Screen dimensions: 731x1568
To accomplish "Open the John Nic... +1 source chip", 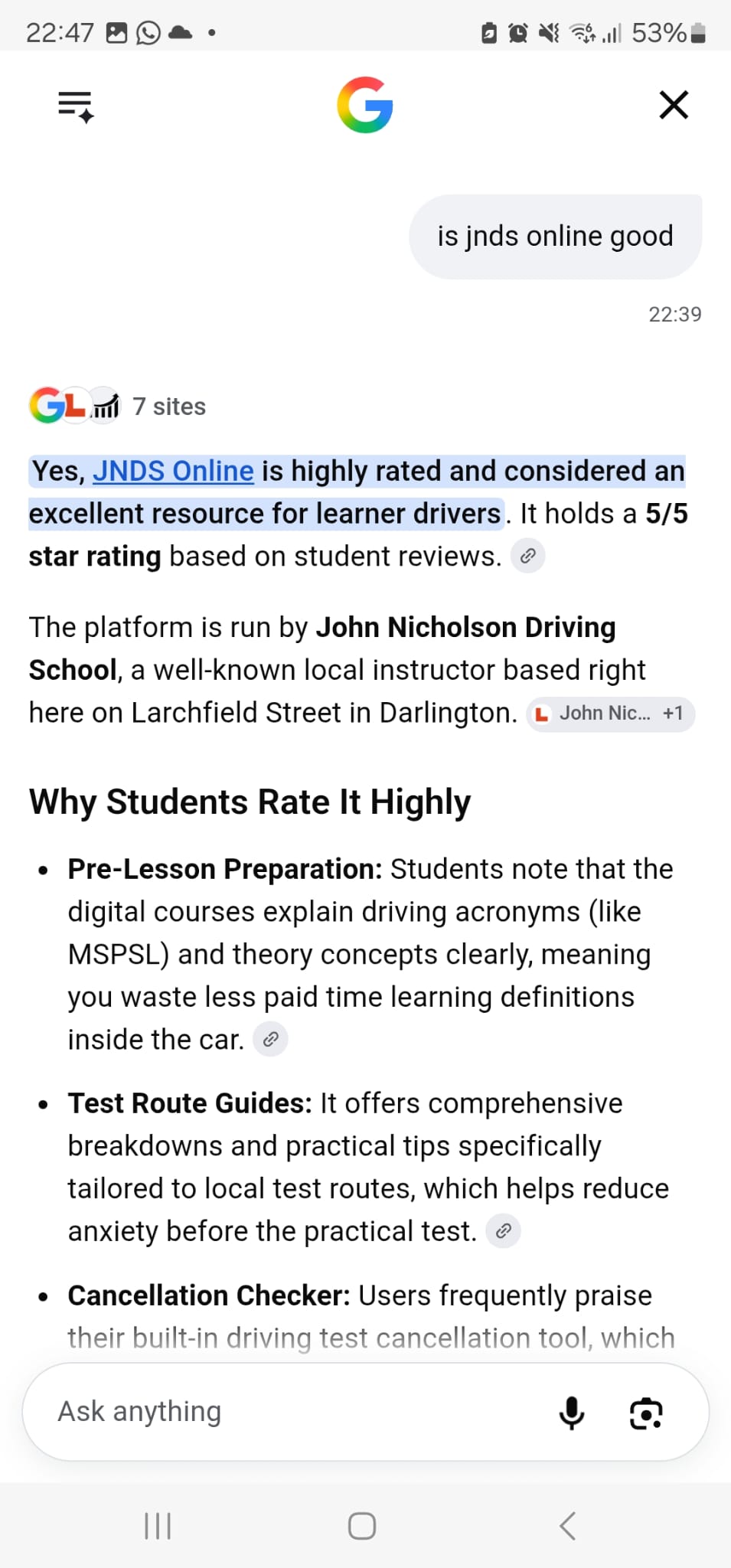I will pos(610,714).
